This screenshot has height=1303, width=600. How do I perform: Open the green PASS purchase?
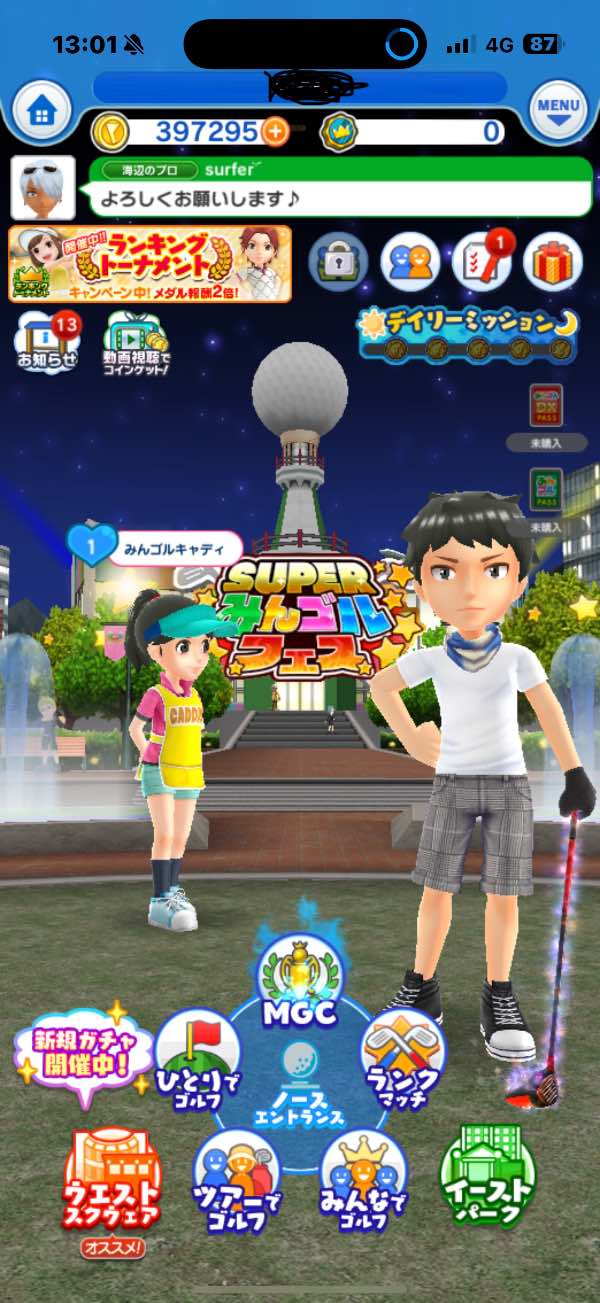[546, 490]
